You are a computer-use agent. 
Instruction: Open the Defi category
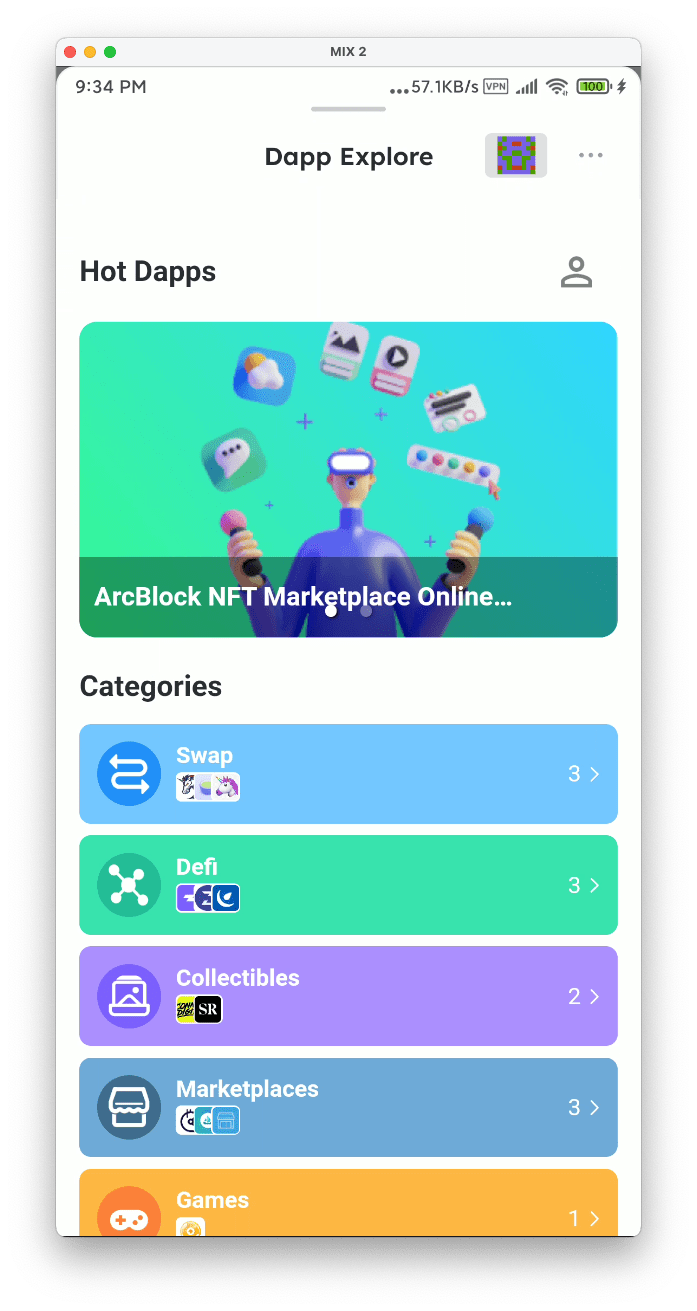tap(348, 885)
